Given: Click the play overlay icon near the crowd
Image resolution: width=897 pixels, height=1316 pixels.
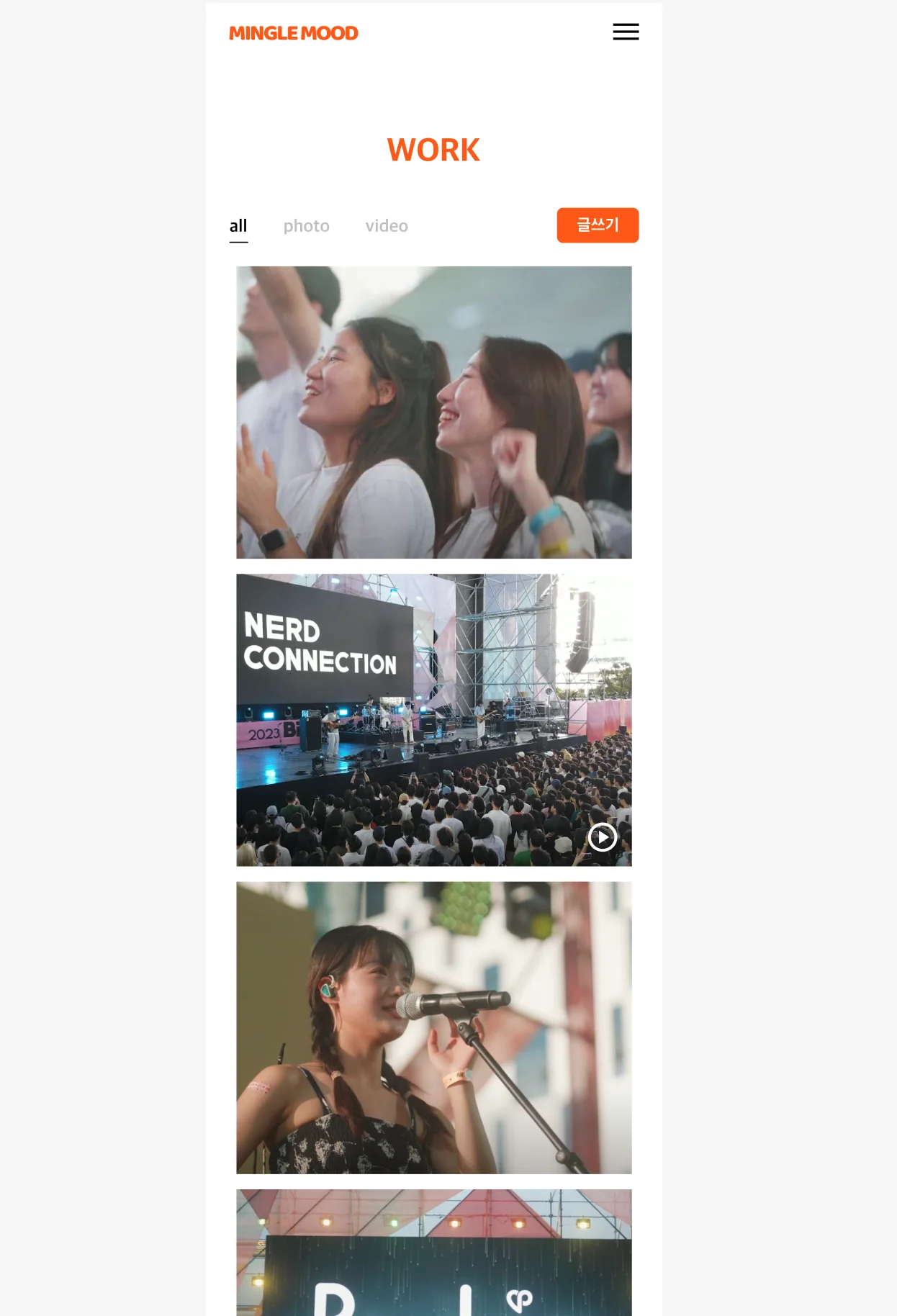Looking at the screenshot, I should click(x=602, y=837).
